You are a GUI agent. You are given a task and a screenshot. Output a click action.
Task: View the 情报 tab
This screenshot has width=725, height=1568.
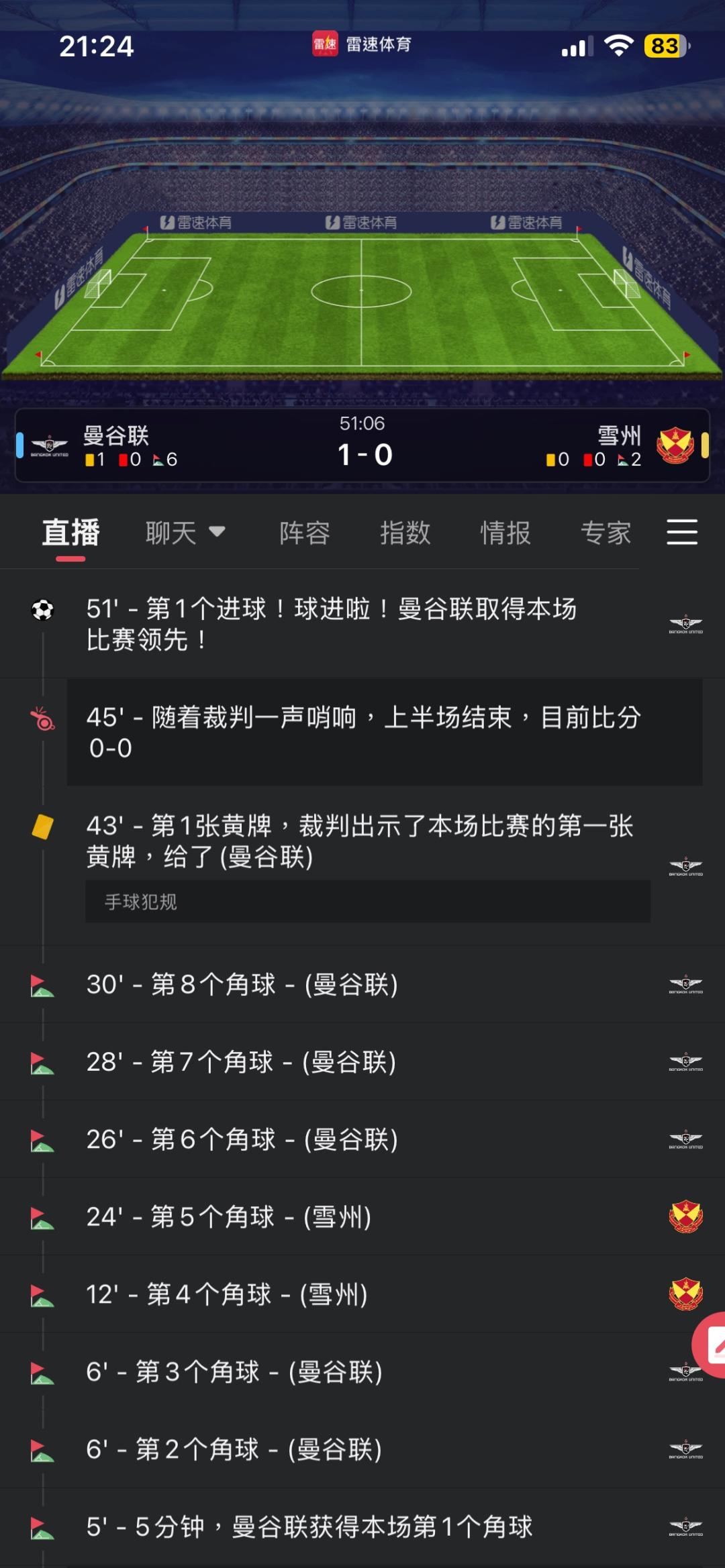(x=505, y=533)
